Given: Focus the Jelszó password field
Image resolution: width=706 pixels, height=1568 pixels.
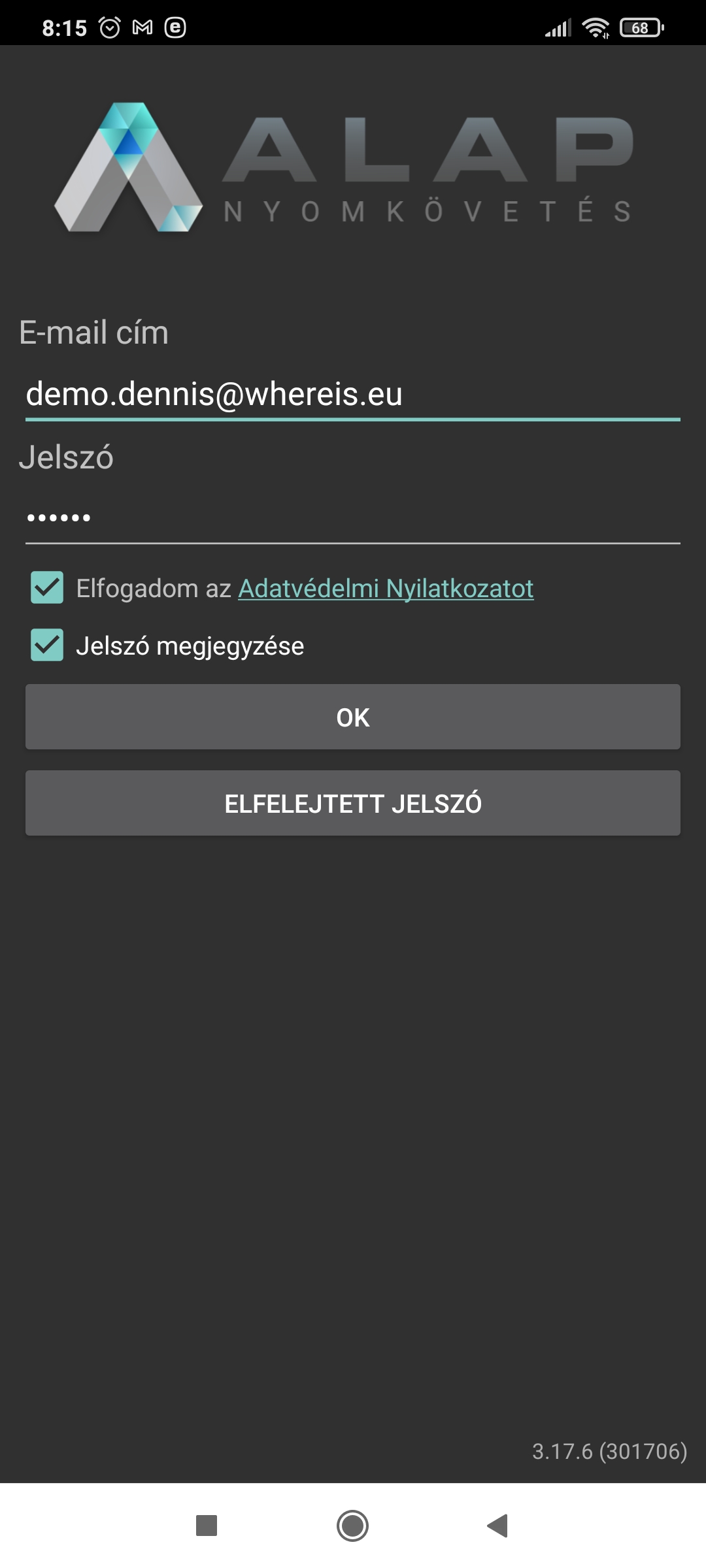Looking at the screenshot, I should [353, 518].
